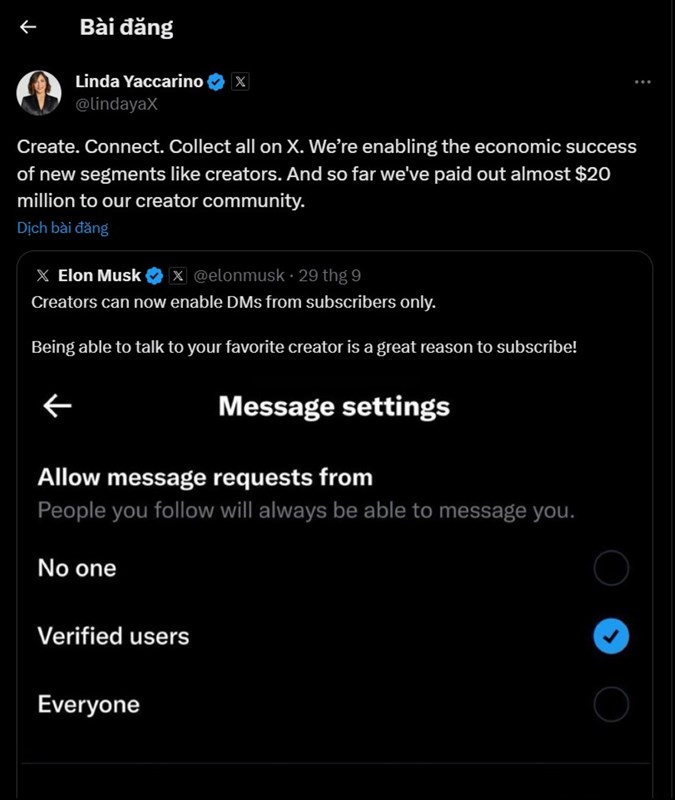
Task: Translate post via Dịch bài đăng
Action: click(62, 228)
